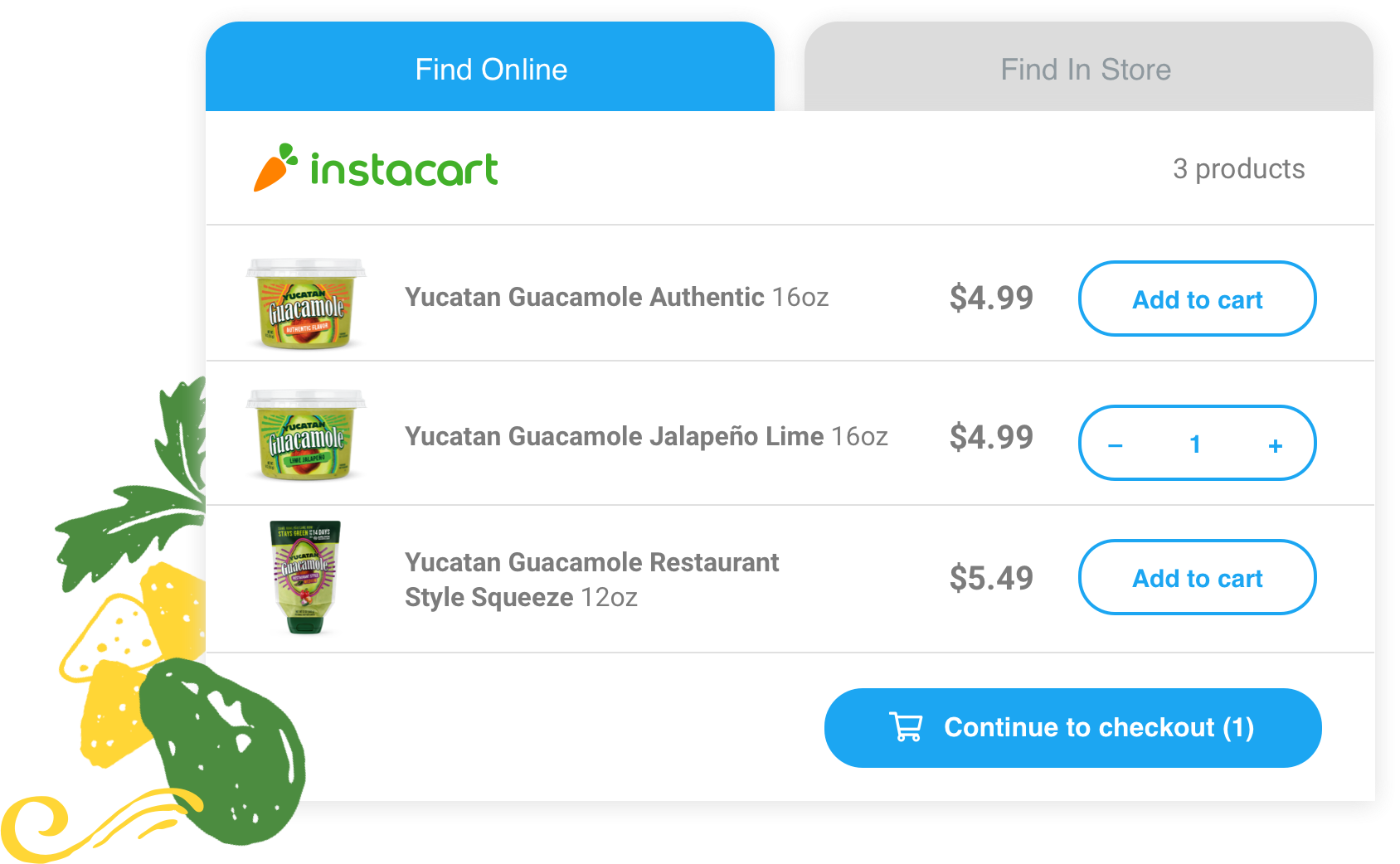This screenshot has height=864, width=1400.
Task: Continue to checkout with one item
Action: [x=1072, y=727]
